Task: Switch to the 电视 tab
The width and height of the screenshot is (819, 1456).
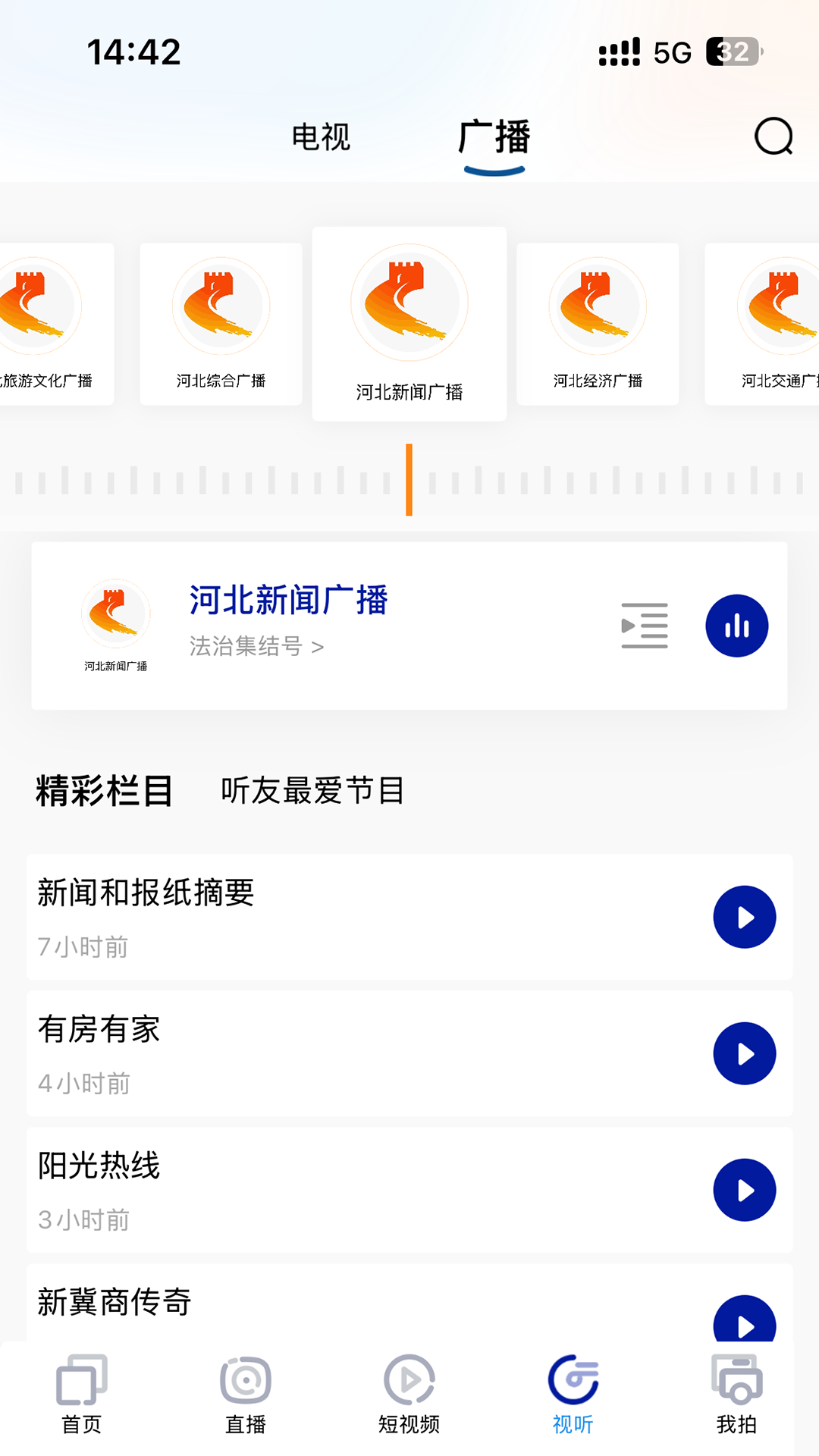Action: (x=318, y=138)
